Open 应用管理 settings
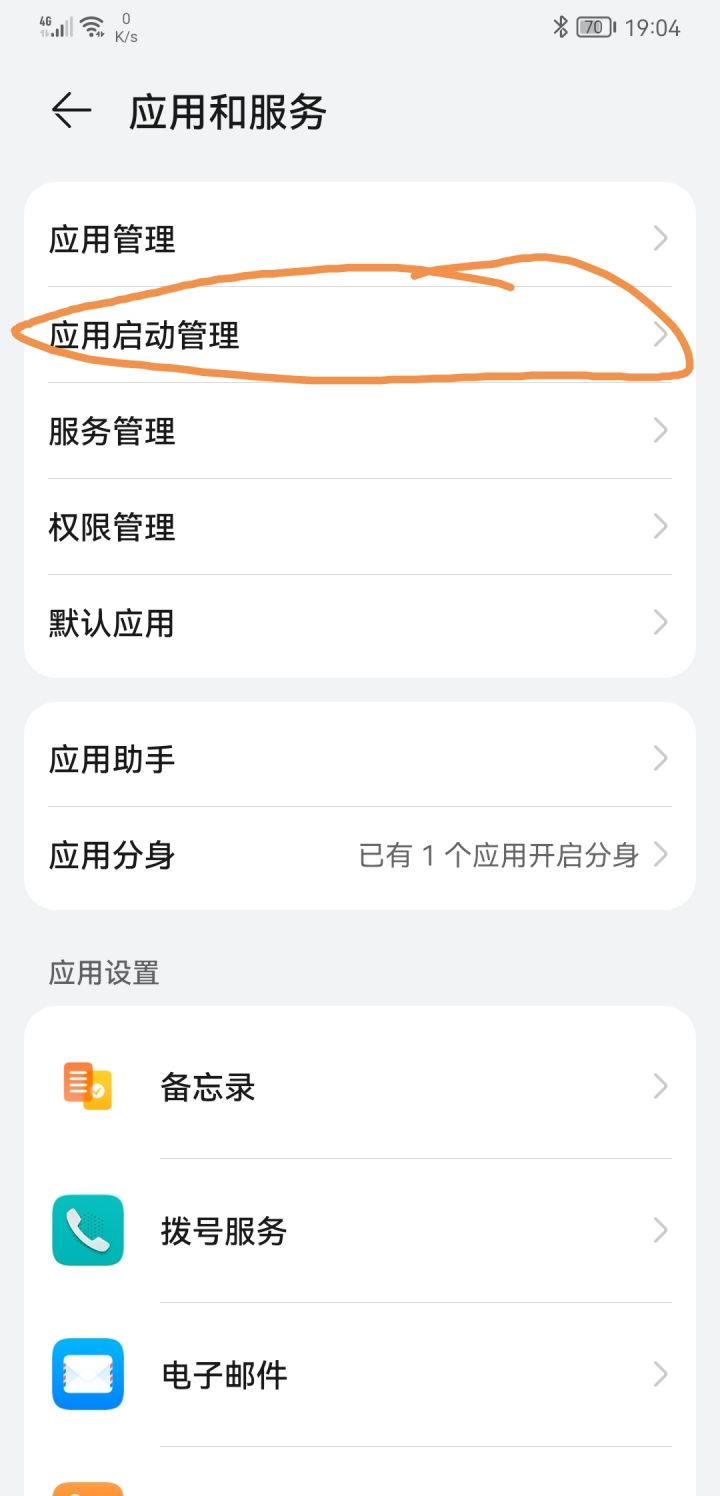 360,239
